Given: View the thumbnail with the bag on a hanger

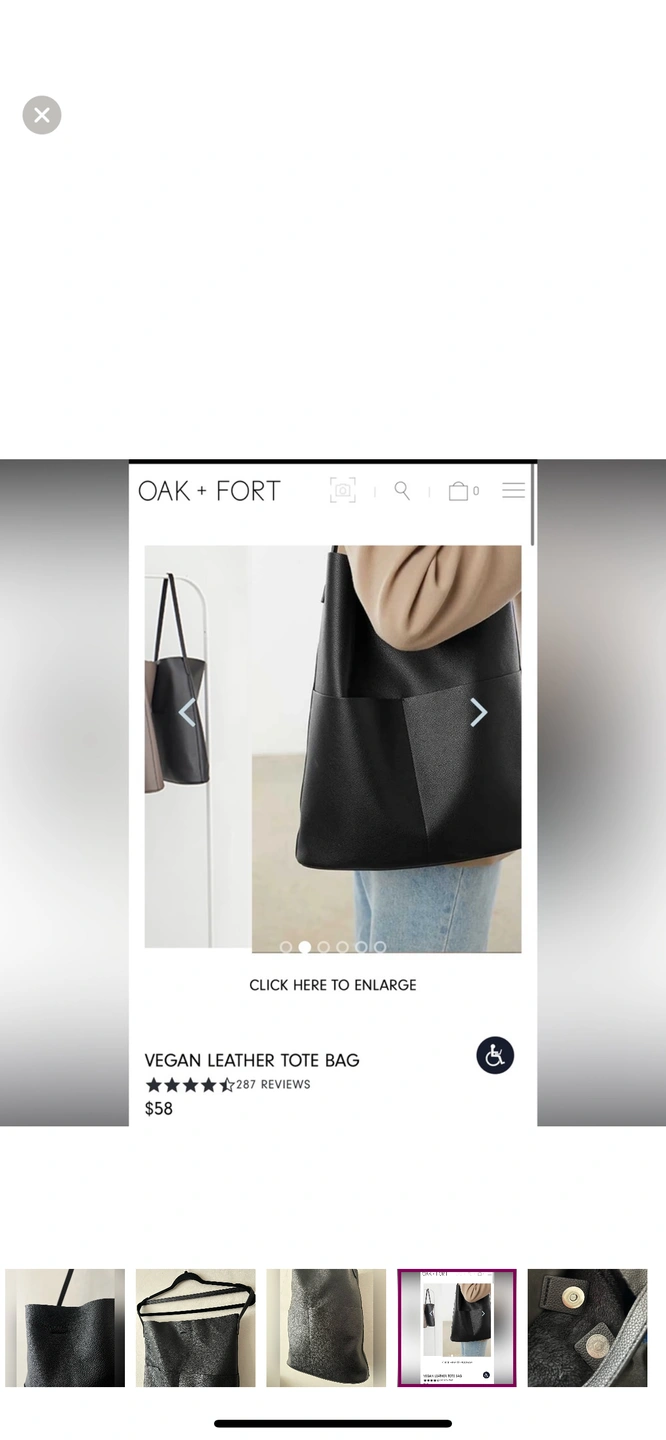Looking at the screenshot, I should pos(195,1327).
